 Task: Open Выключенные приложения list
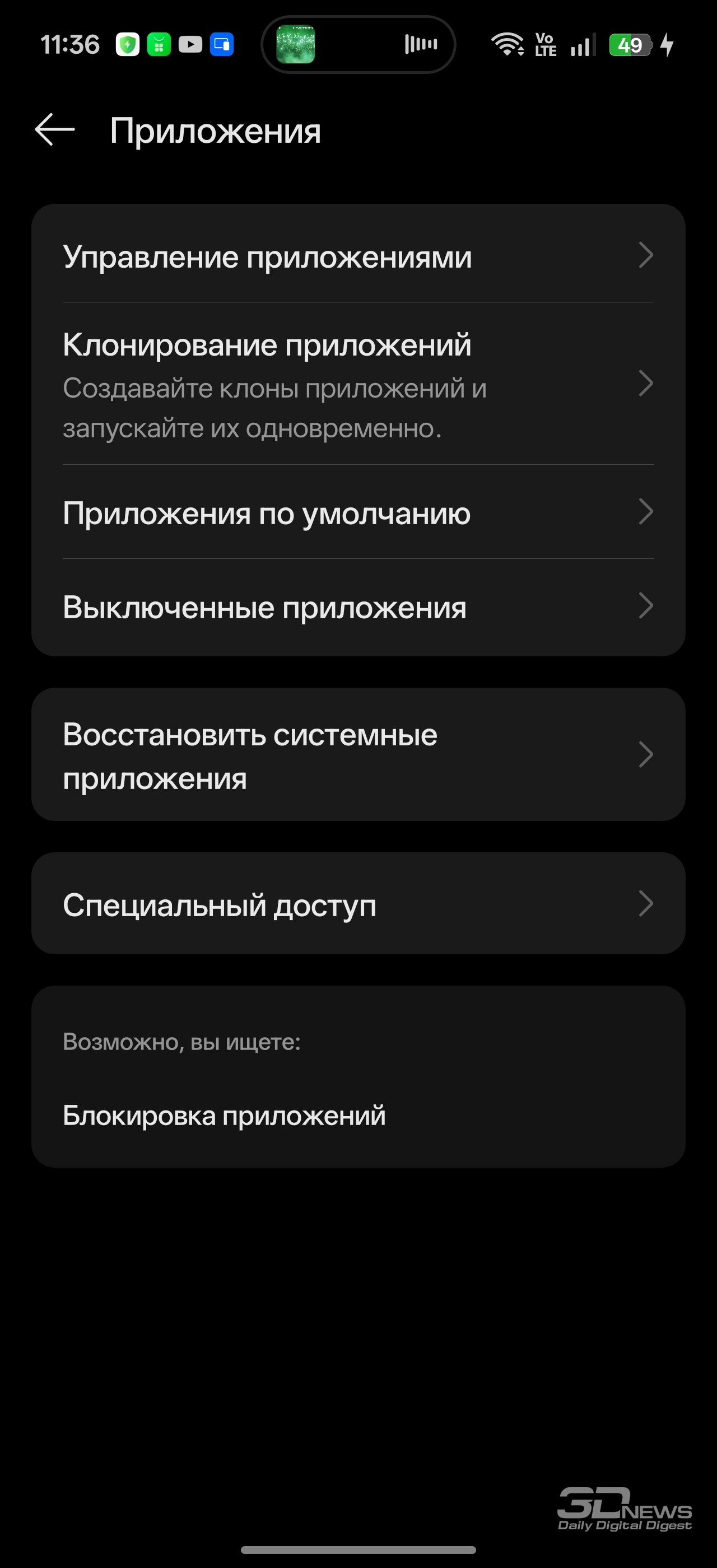(x=358, y=607)
